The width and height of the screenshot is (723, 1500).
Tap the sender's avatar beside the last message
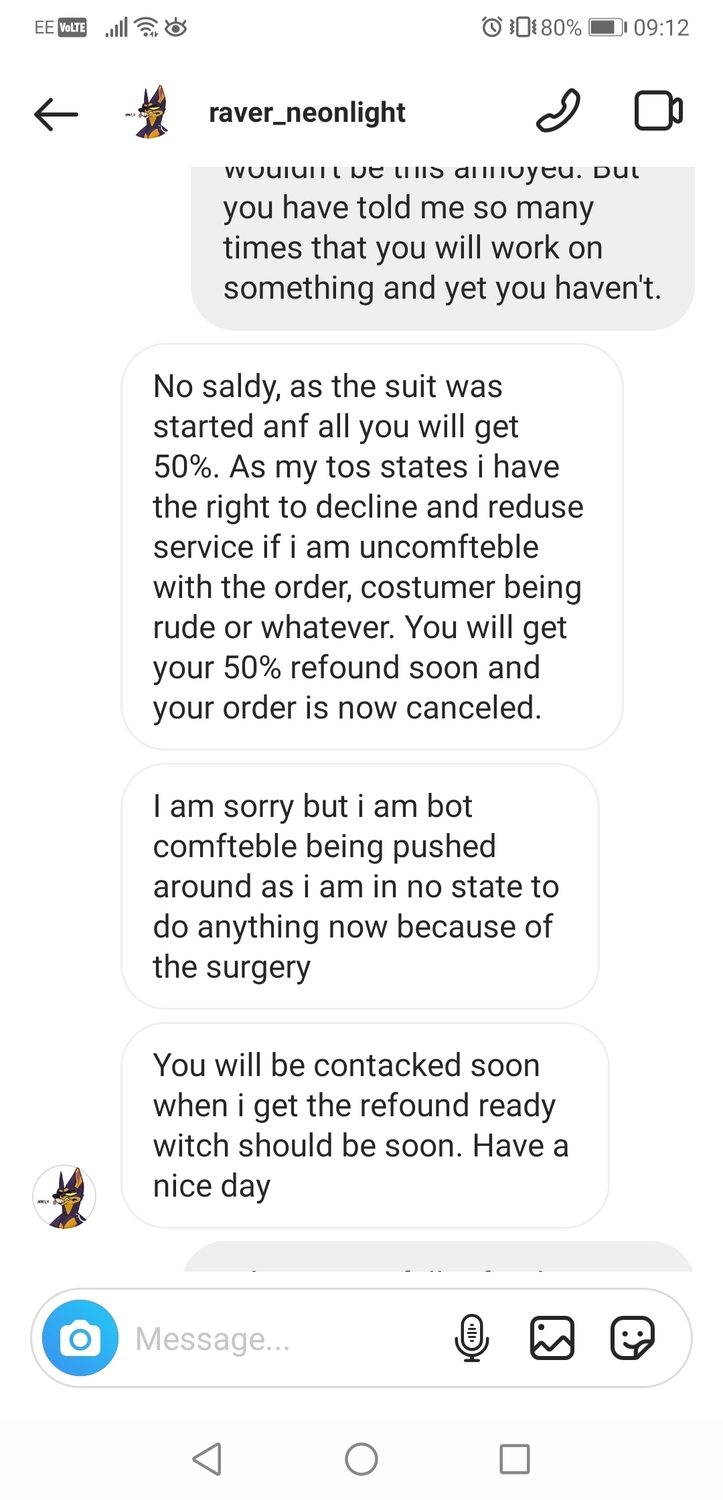coord(65,1196)
